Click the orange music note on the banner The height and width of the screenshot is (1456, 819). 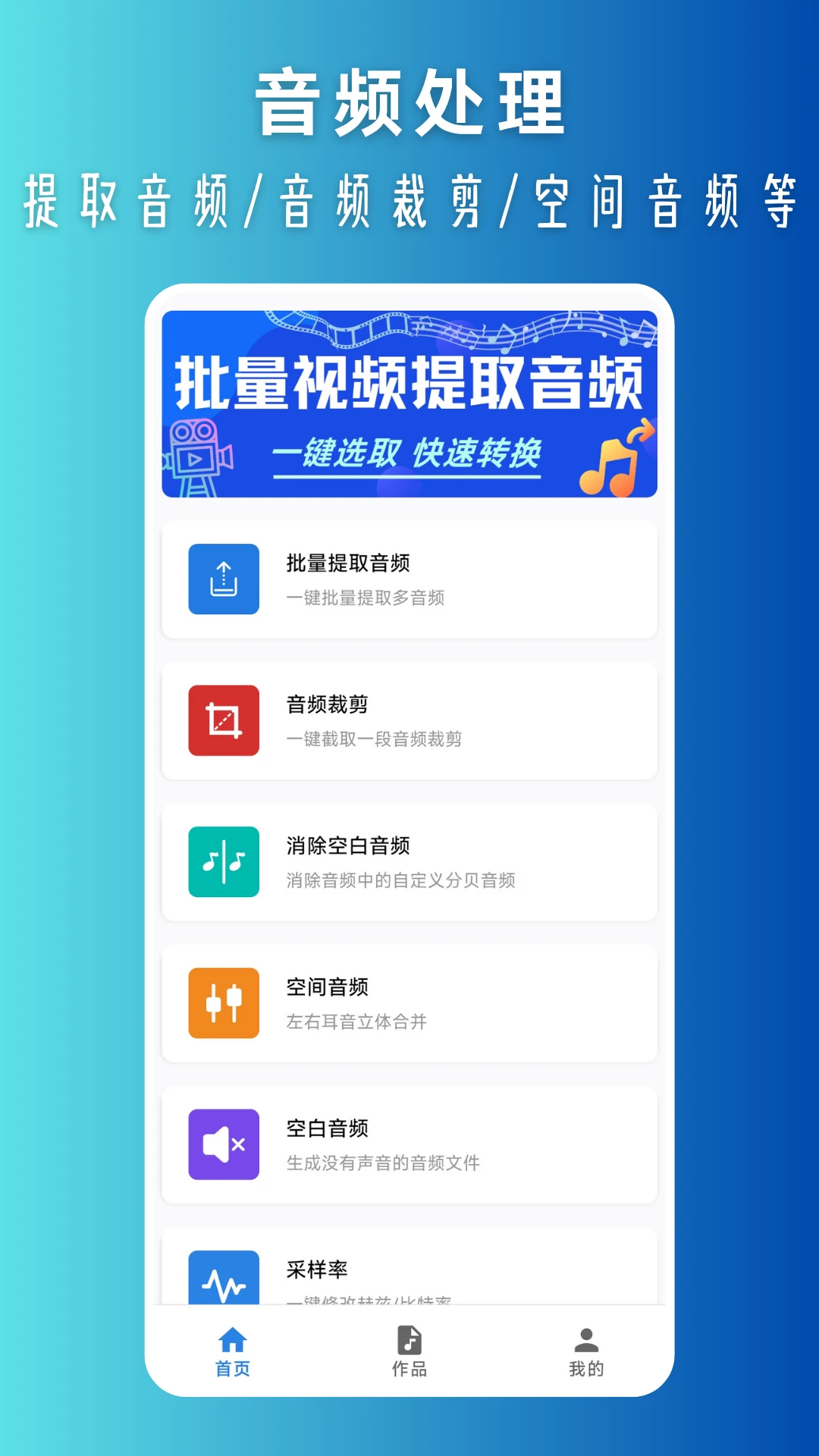pyautogui.click(x=609, y=463)
